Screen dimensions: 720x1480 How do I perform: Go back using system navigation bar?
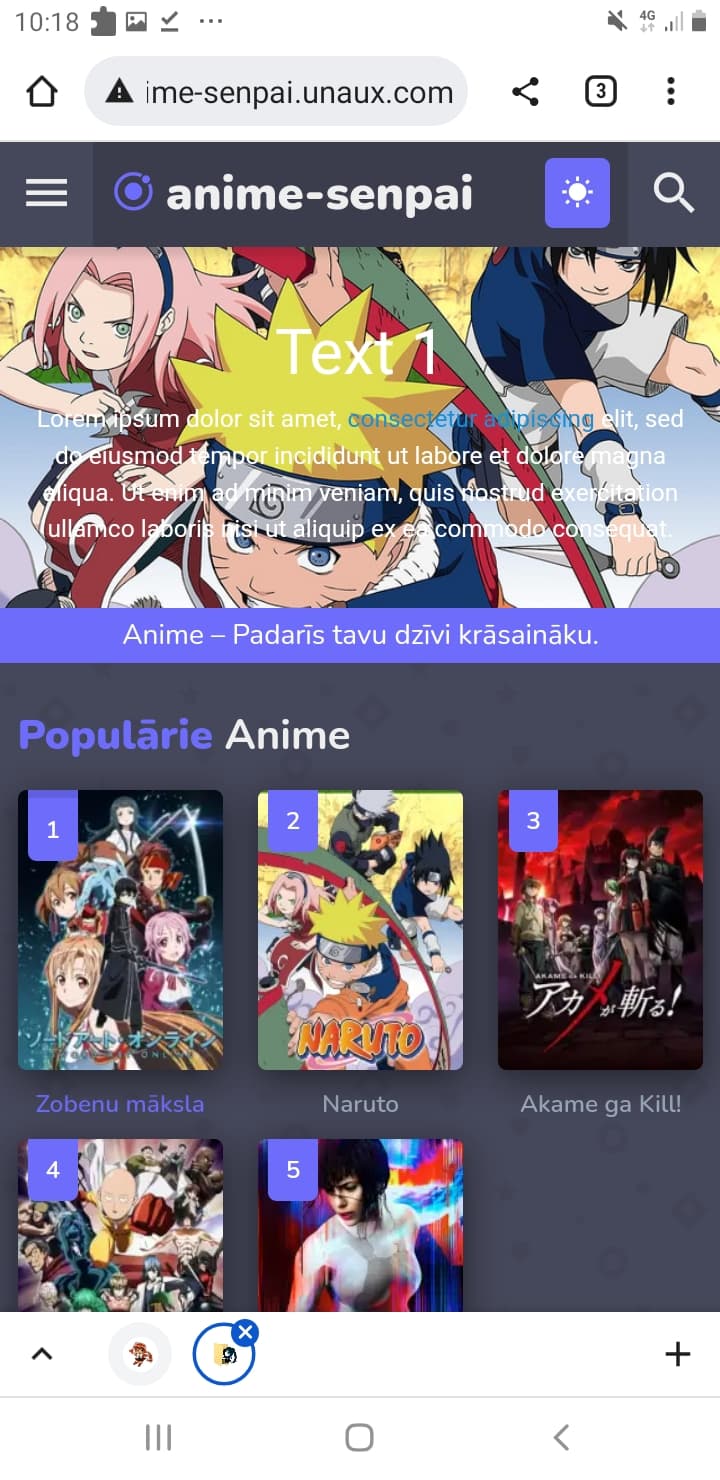point(561,1438)
